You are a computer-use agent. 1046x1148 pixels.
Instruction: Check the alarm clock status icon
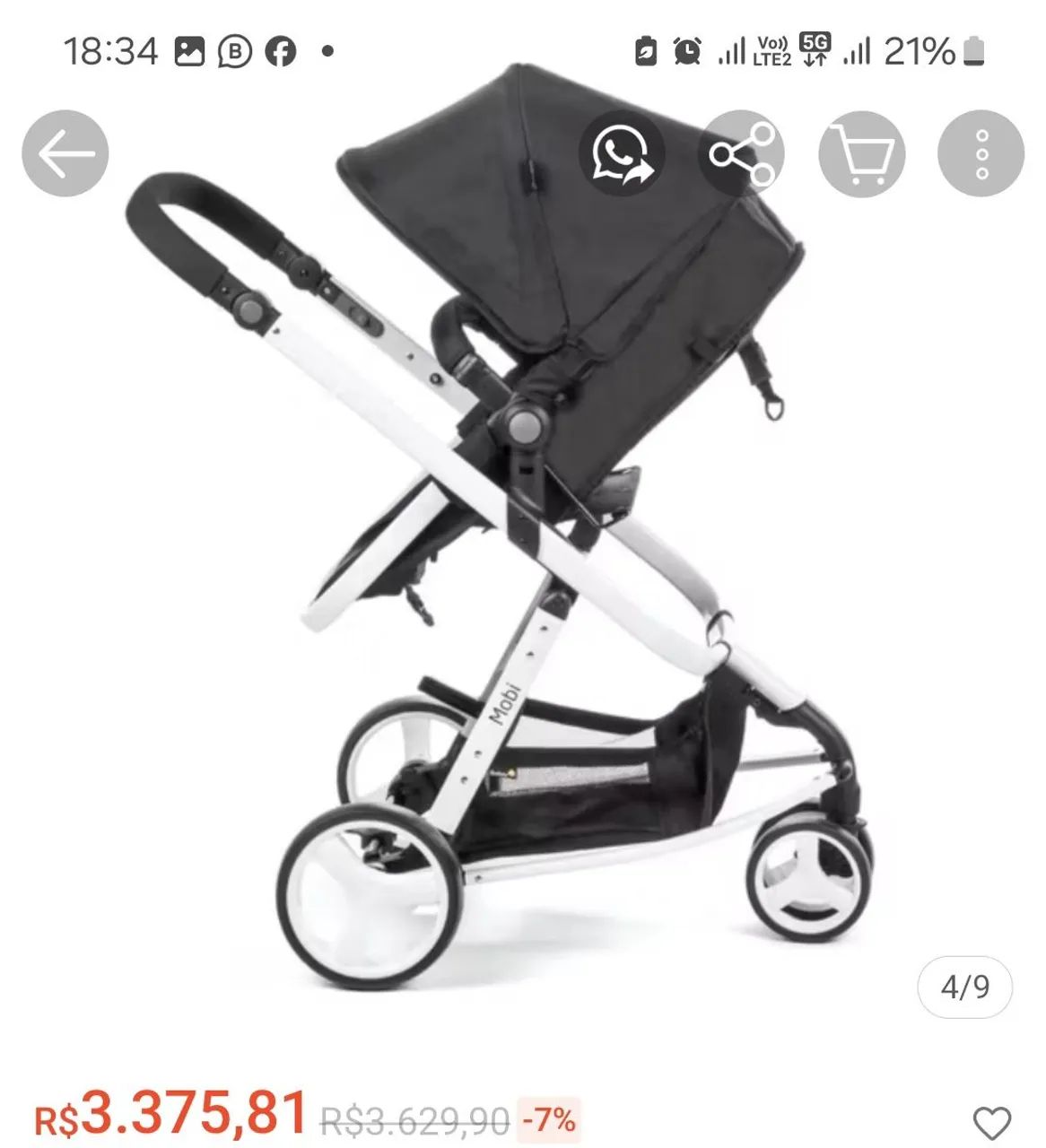pos(685,49)
